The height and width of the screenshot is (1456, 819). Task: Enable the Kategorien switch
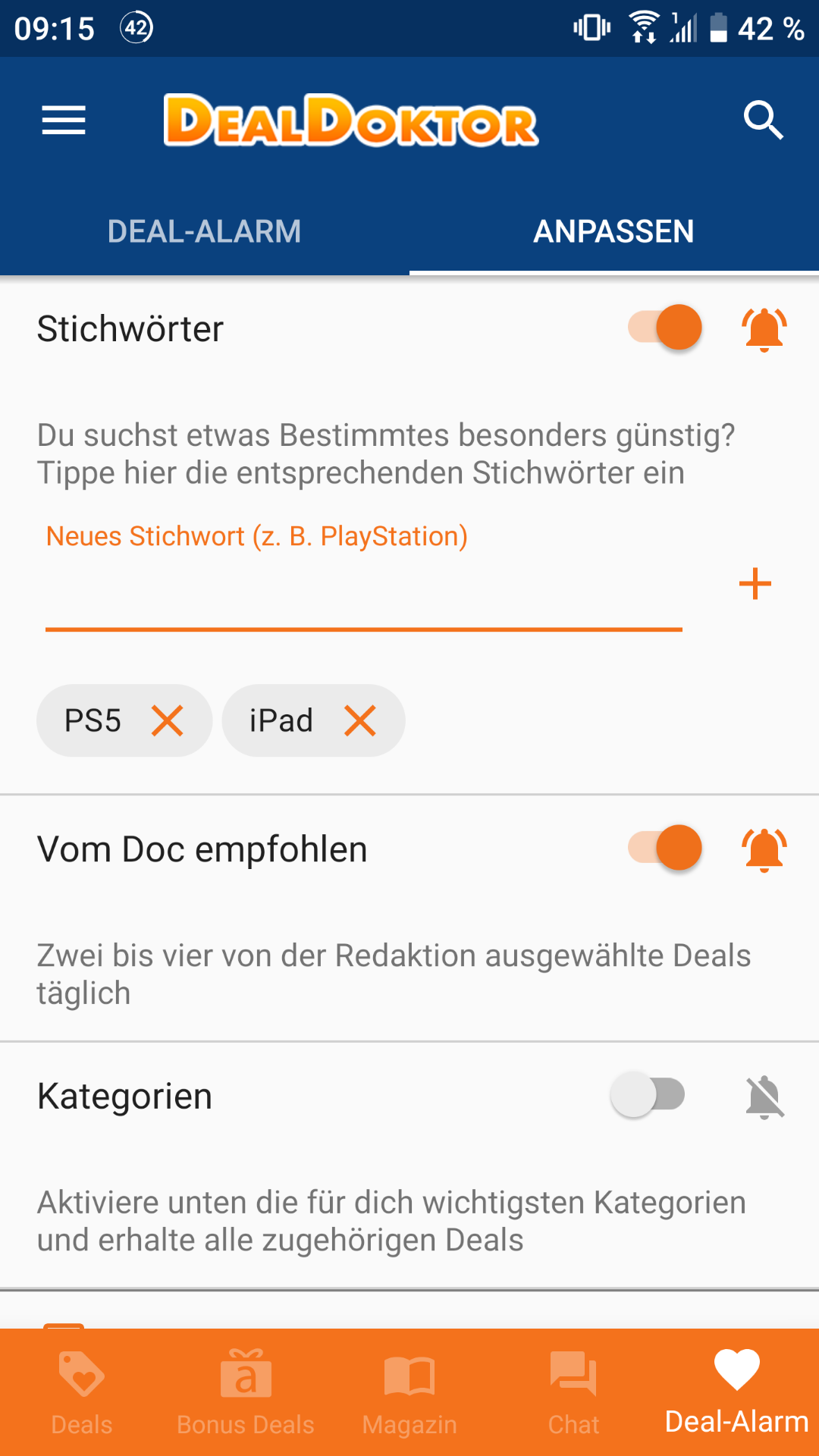click(x=648, y=1094)
